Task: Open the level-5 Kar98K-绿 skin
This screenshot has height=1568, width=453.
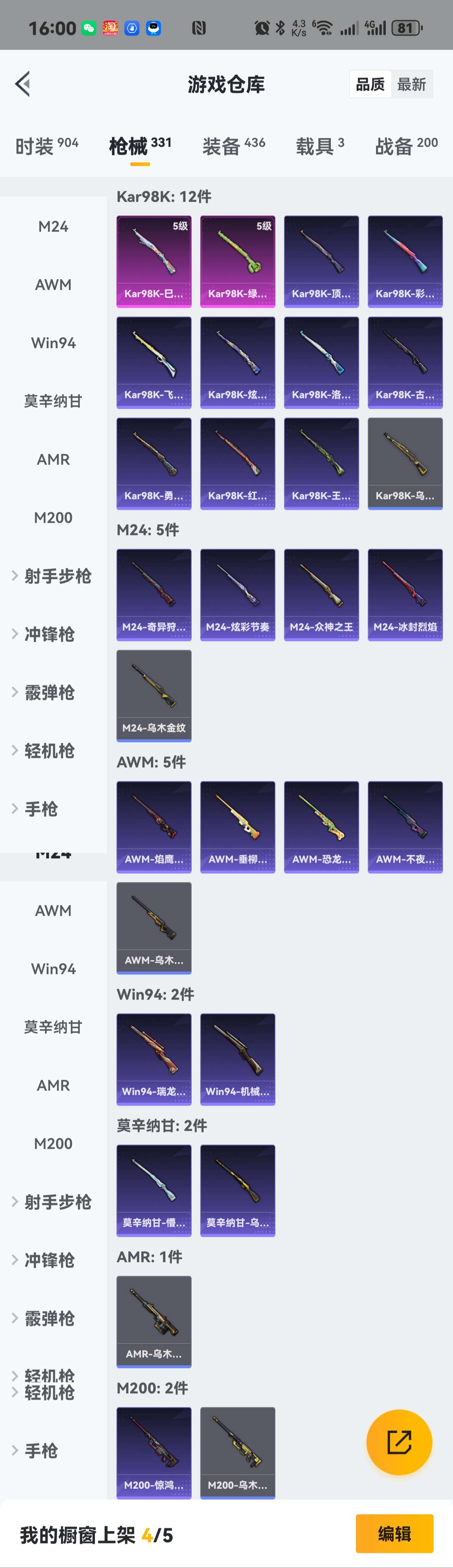Action: tap(237, 261)
